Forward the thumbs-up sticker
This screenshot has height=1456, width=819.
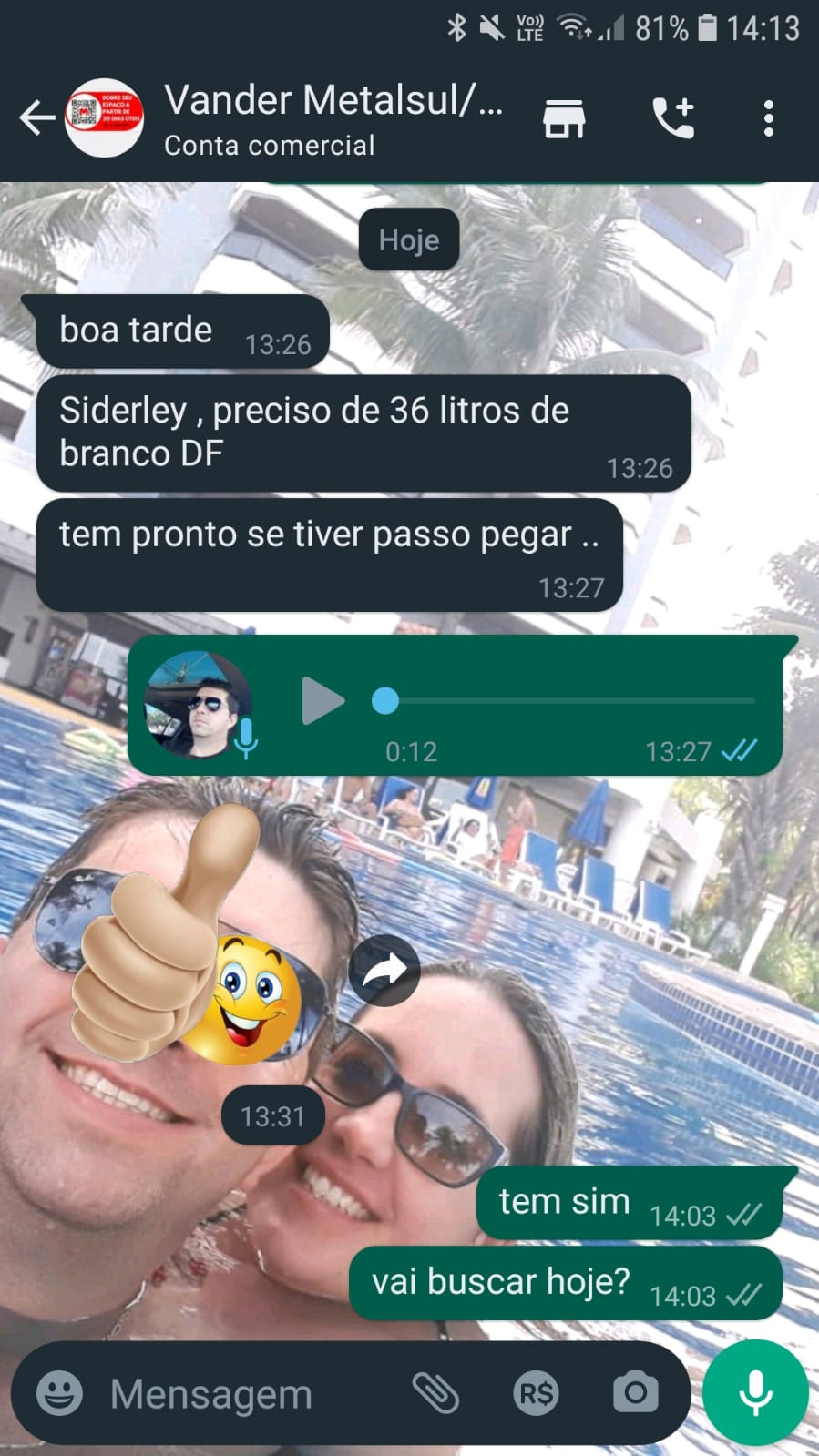click(x=384, y=971)
